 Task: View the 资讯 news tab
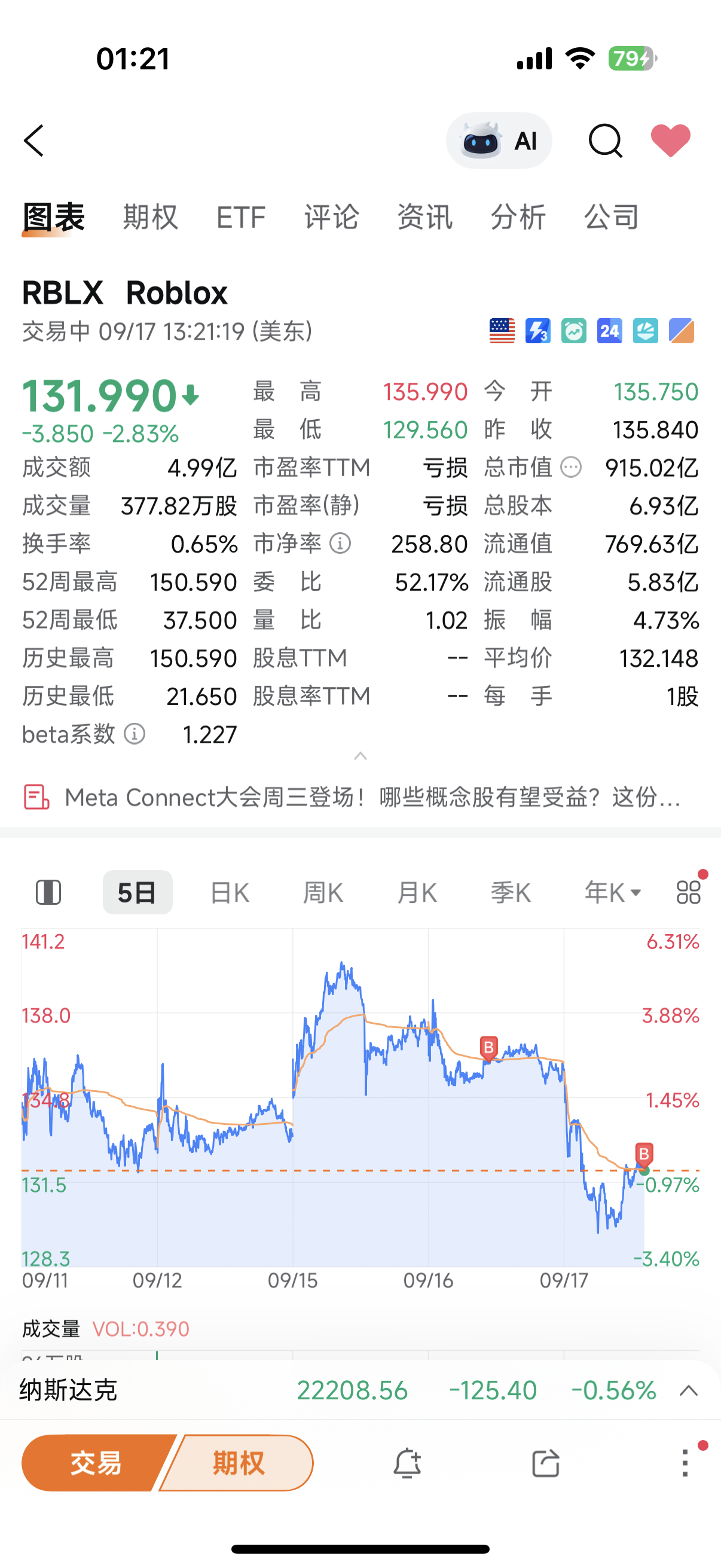pos(424,217)
